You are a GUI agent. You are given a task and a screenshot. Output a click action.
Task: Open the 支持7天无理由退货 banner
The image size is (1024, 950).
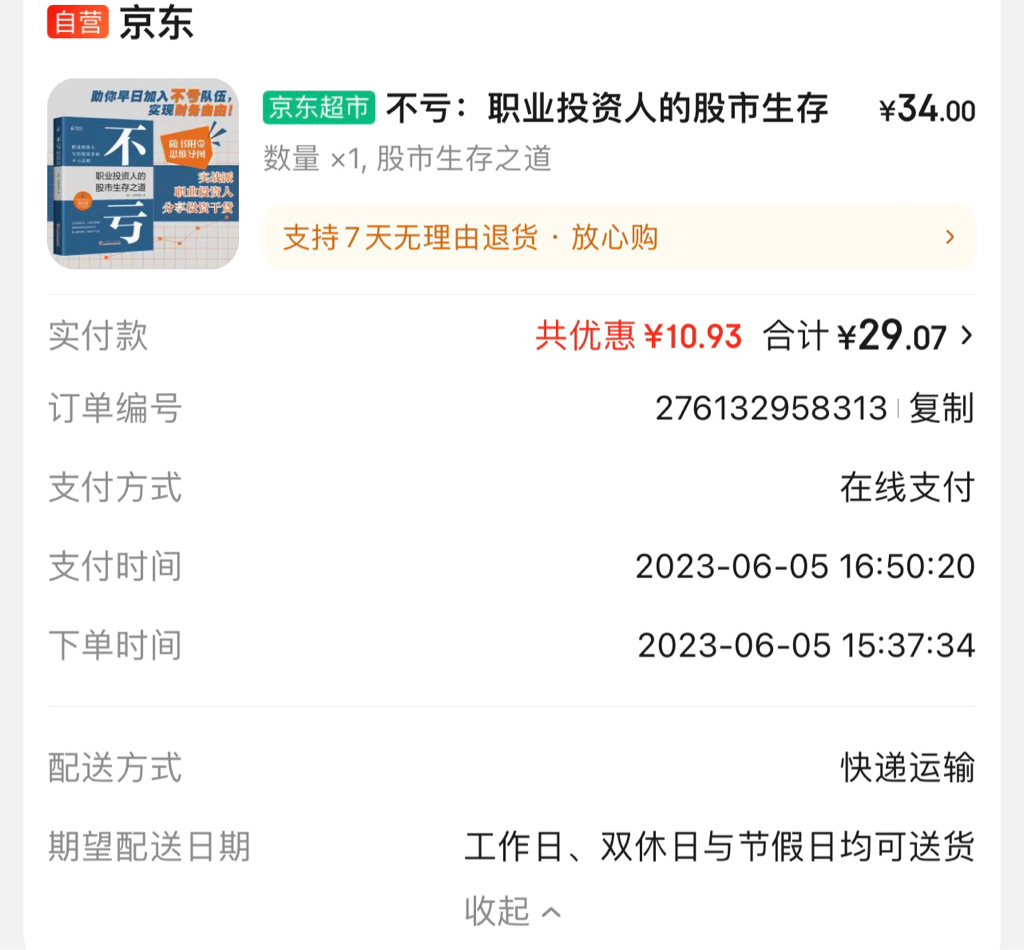pyautogui.click(x=619, y=237)
